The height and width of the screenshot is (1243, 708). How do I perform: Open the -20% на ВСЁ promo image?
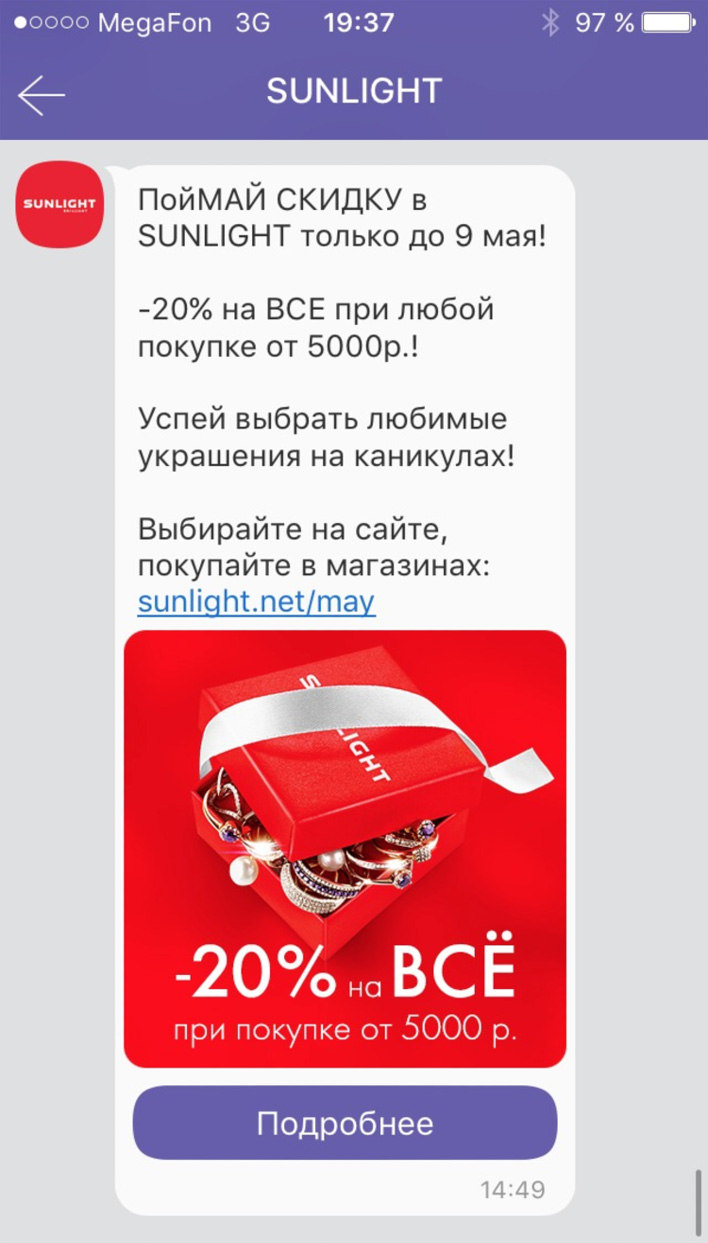[x=344, y=848]
